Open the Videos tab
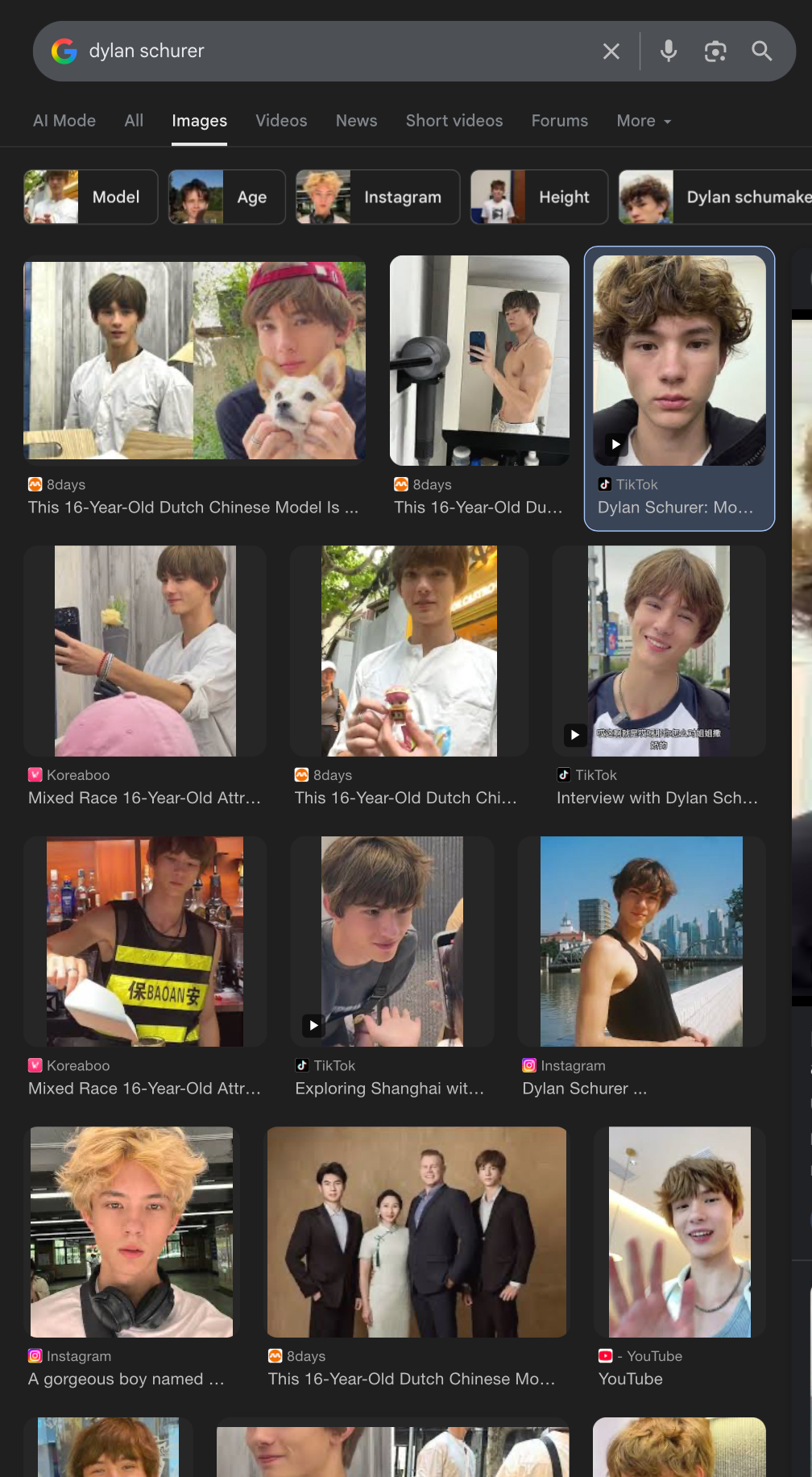The height and width of the screenshot is (1477, 812). (x=281, y=121)
